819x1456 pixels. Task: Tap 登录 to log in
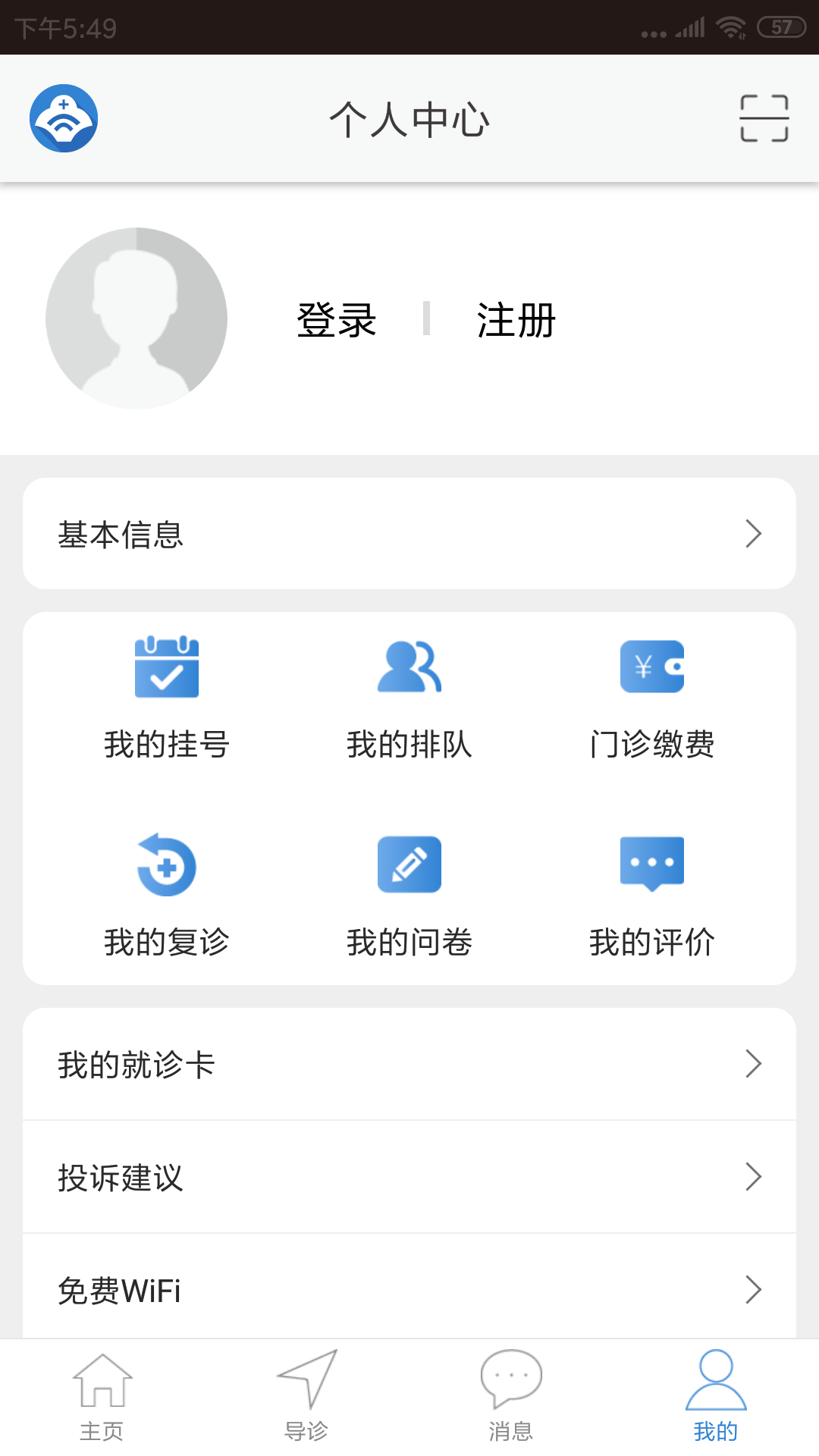(336, 319)
